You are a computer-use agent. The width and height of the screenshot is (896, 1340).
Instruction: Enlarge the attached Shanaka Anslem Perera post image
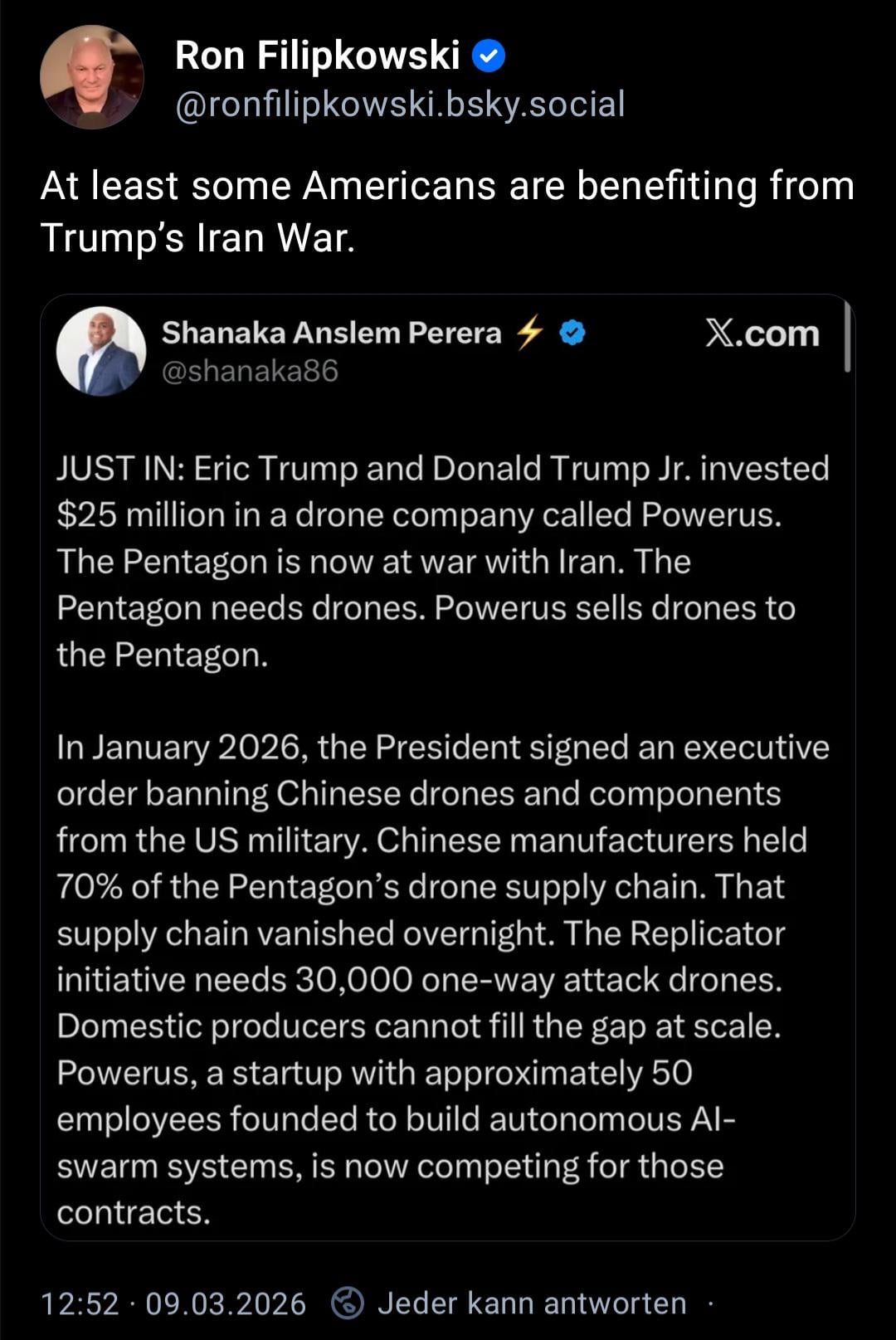pos(447,767)
